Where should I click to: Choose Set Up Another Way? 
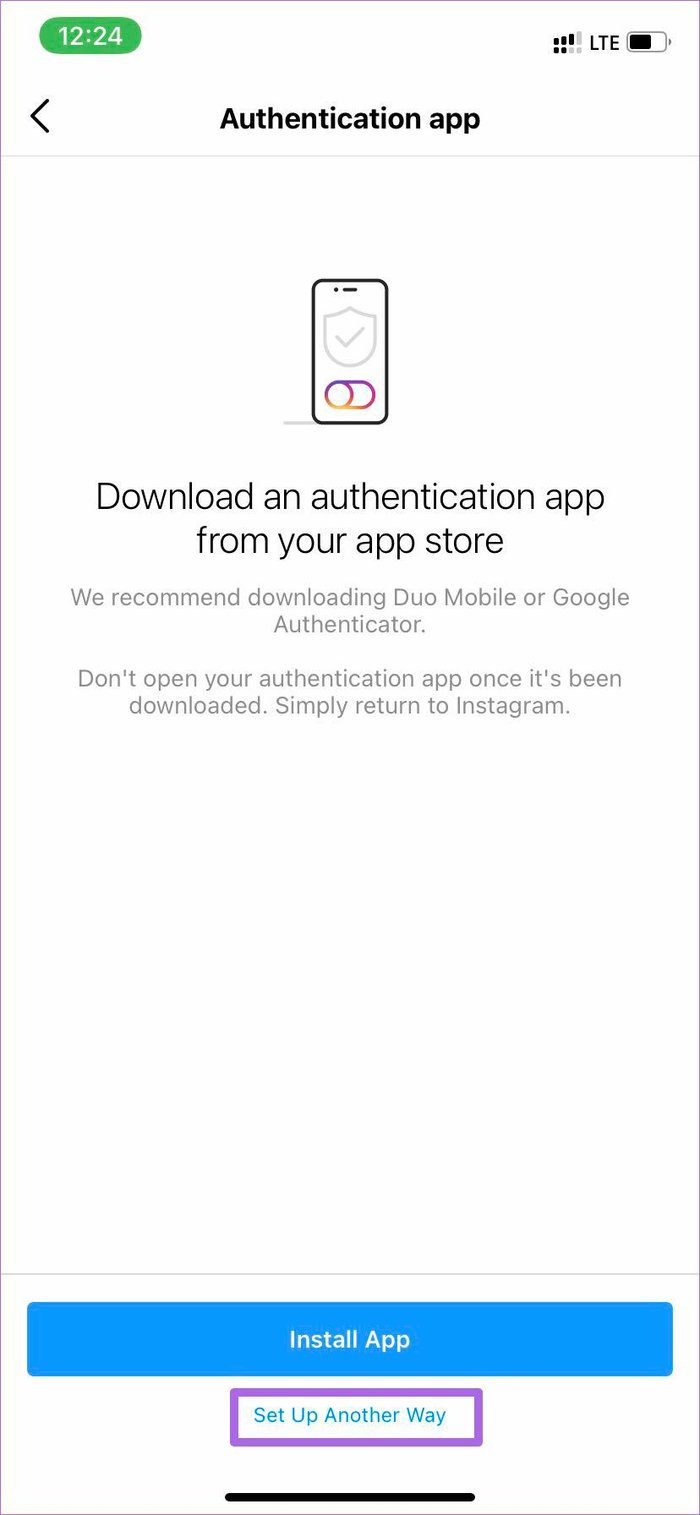tap(350, 1415)
